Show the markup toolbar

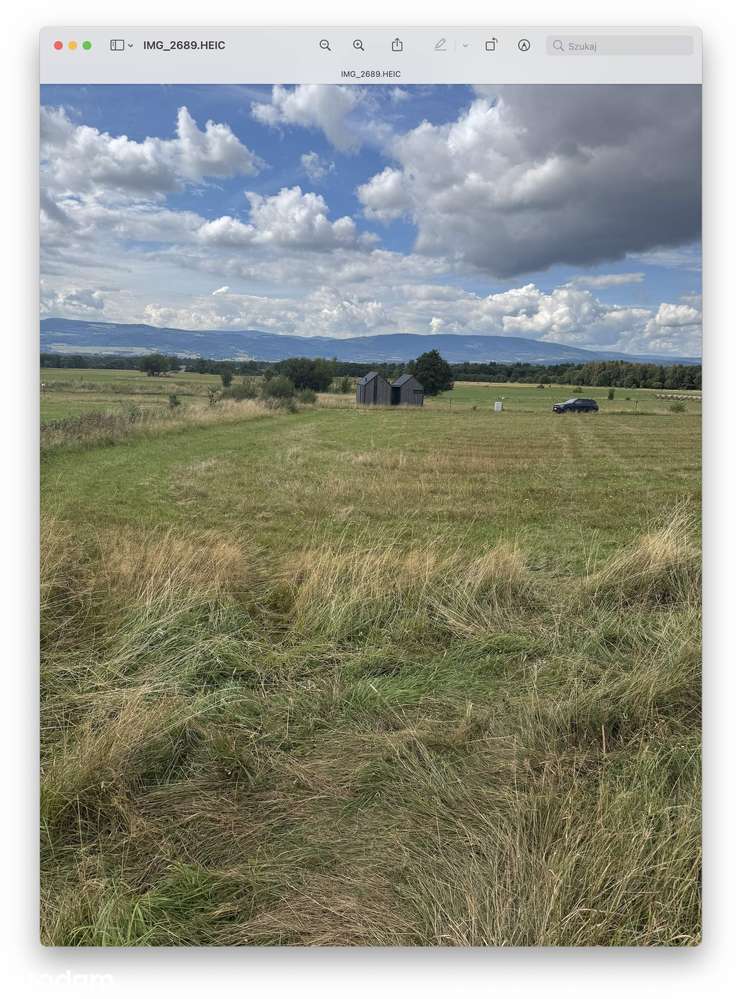(x=524, y=45)
